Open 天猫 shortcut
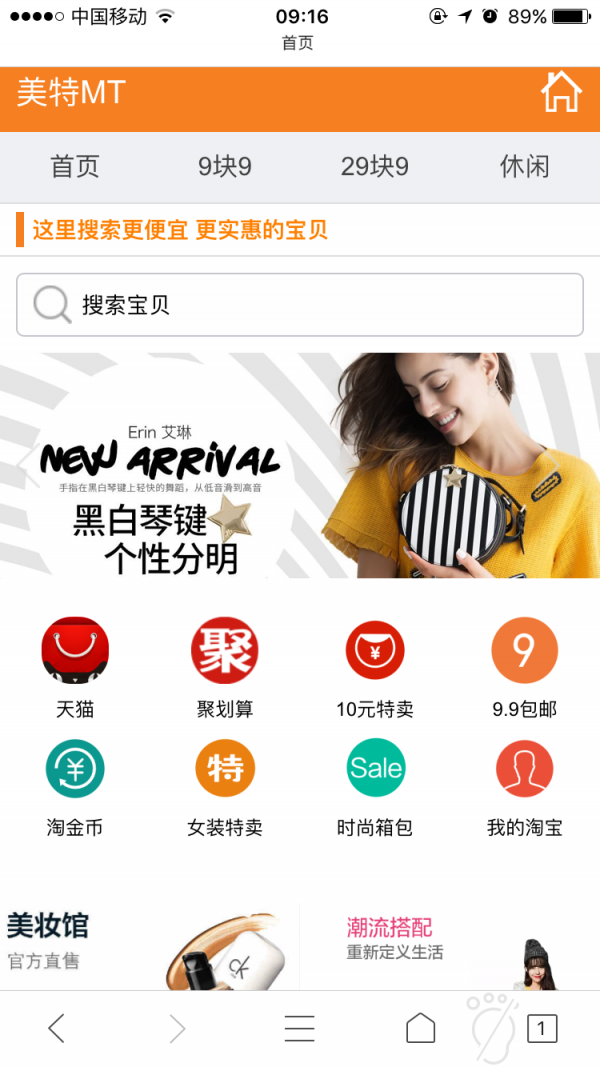Image resolution: width=600 pixels, height=1067 pixels. coord(75,666)
